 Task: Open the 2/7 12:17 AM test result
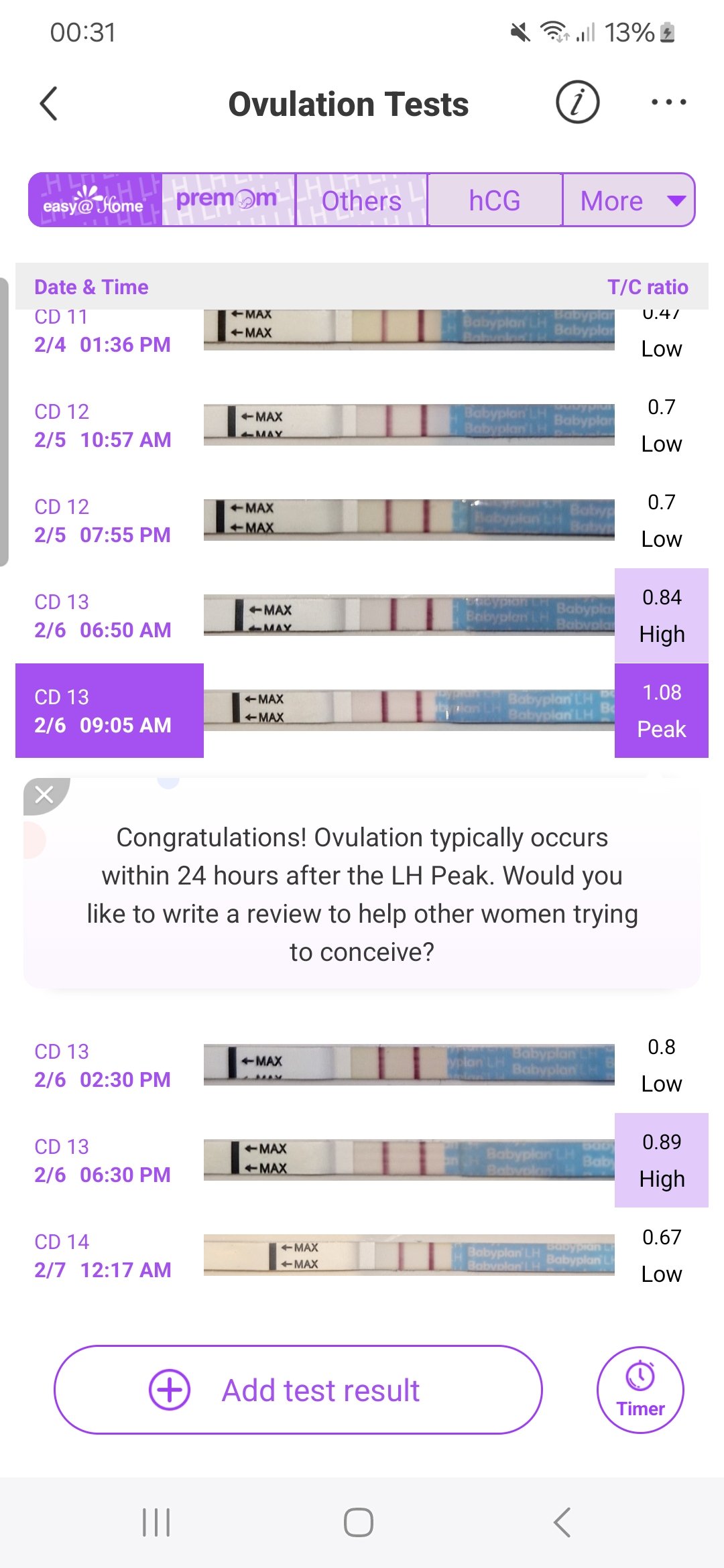click(x=362, y=1256)
